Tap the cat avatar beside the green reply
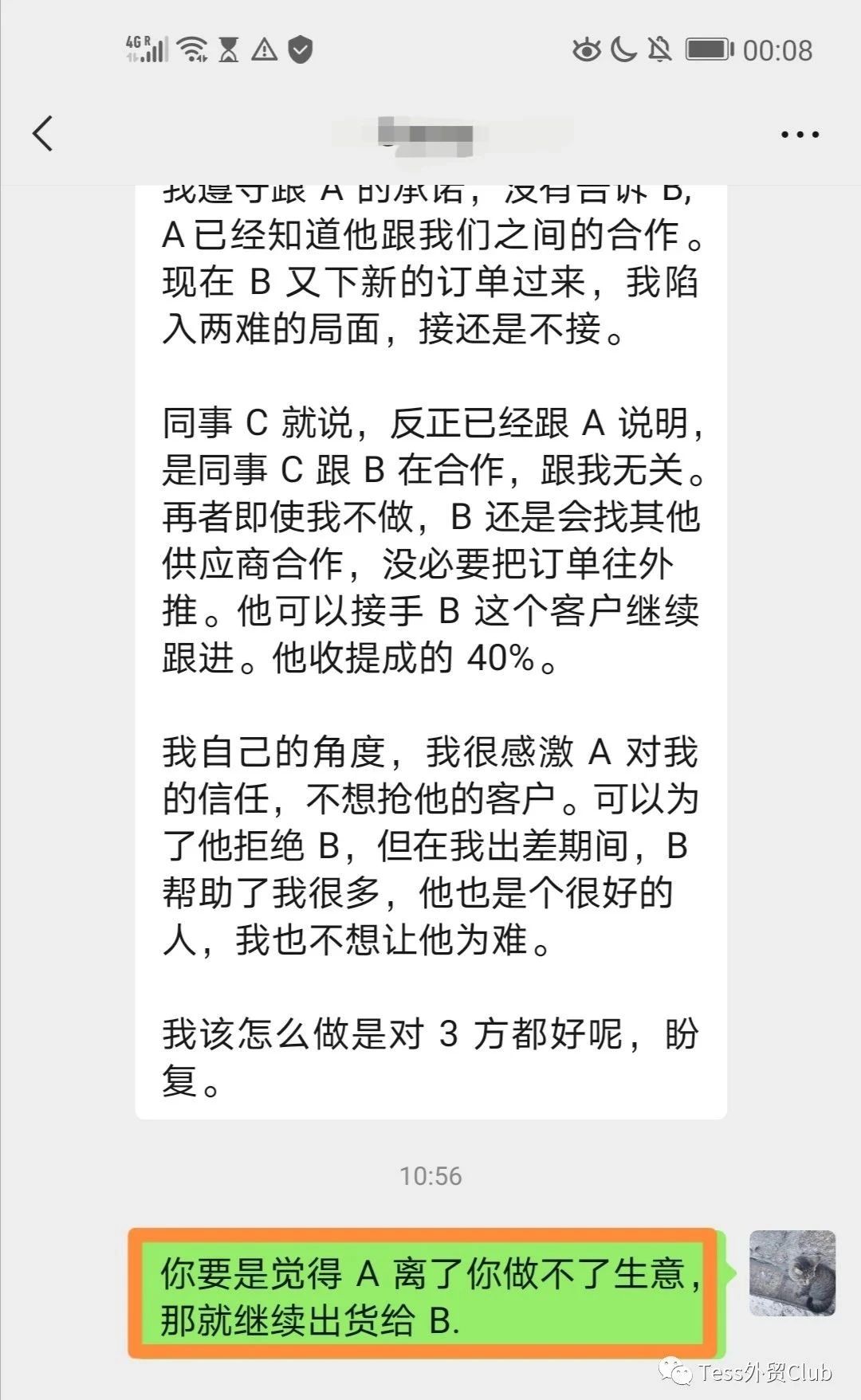 792,1273
